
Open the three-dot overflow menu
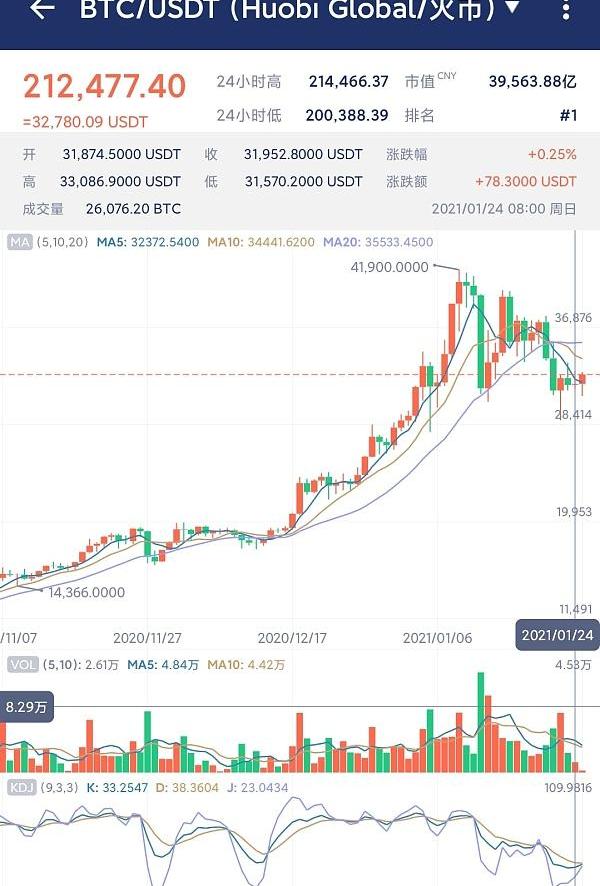pyautogui.click(x=569, y=10)
